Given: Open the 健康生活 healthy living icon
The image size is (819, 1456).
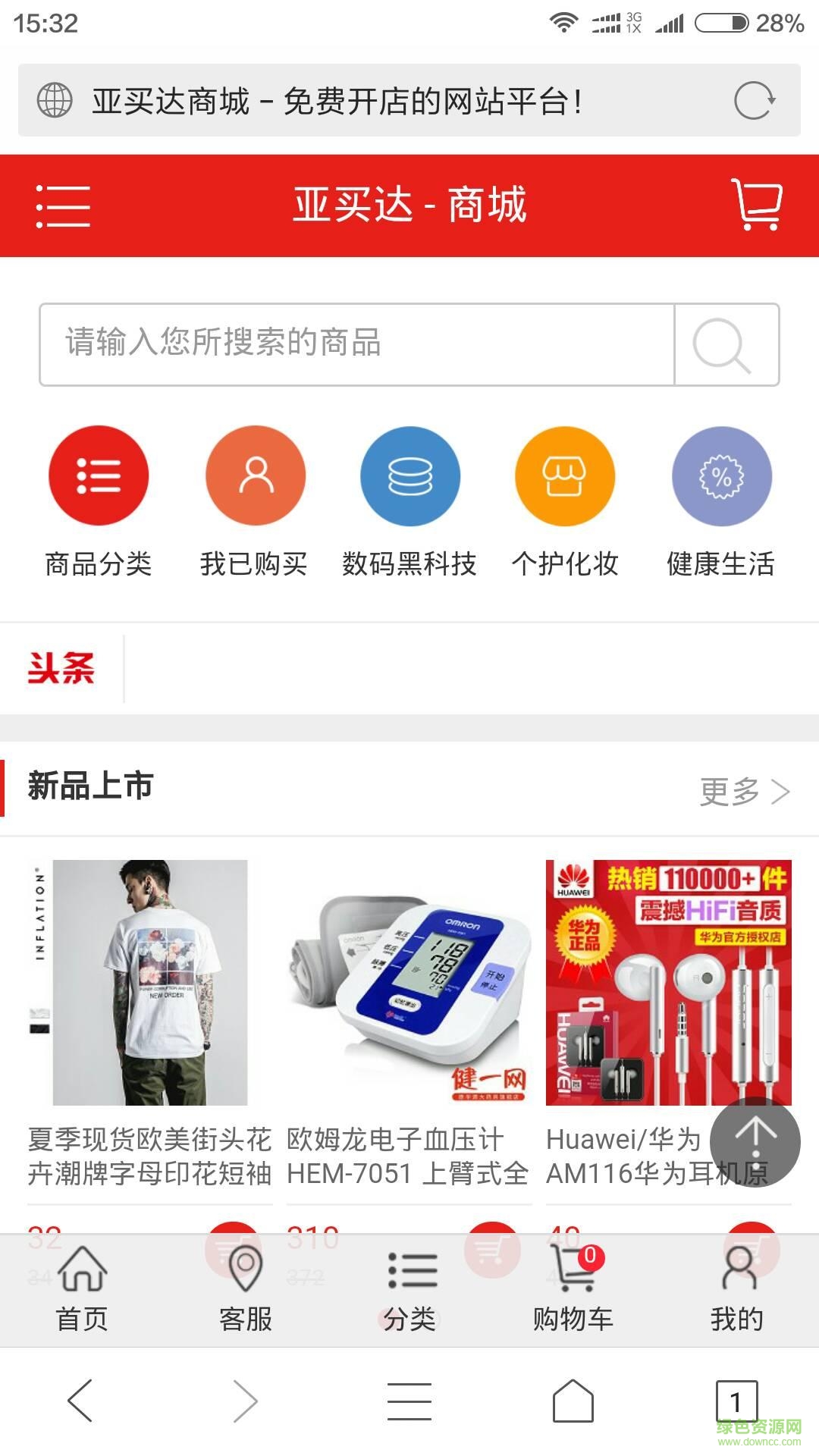Looking at the screenshot, I should [x=719, y=476].
